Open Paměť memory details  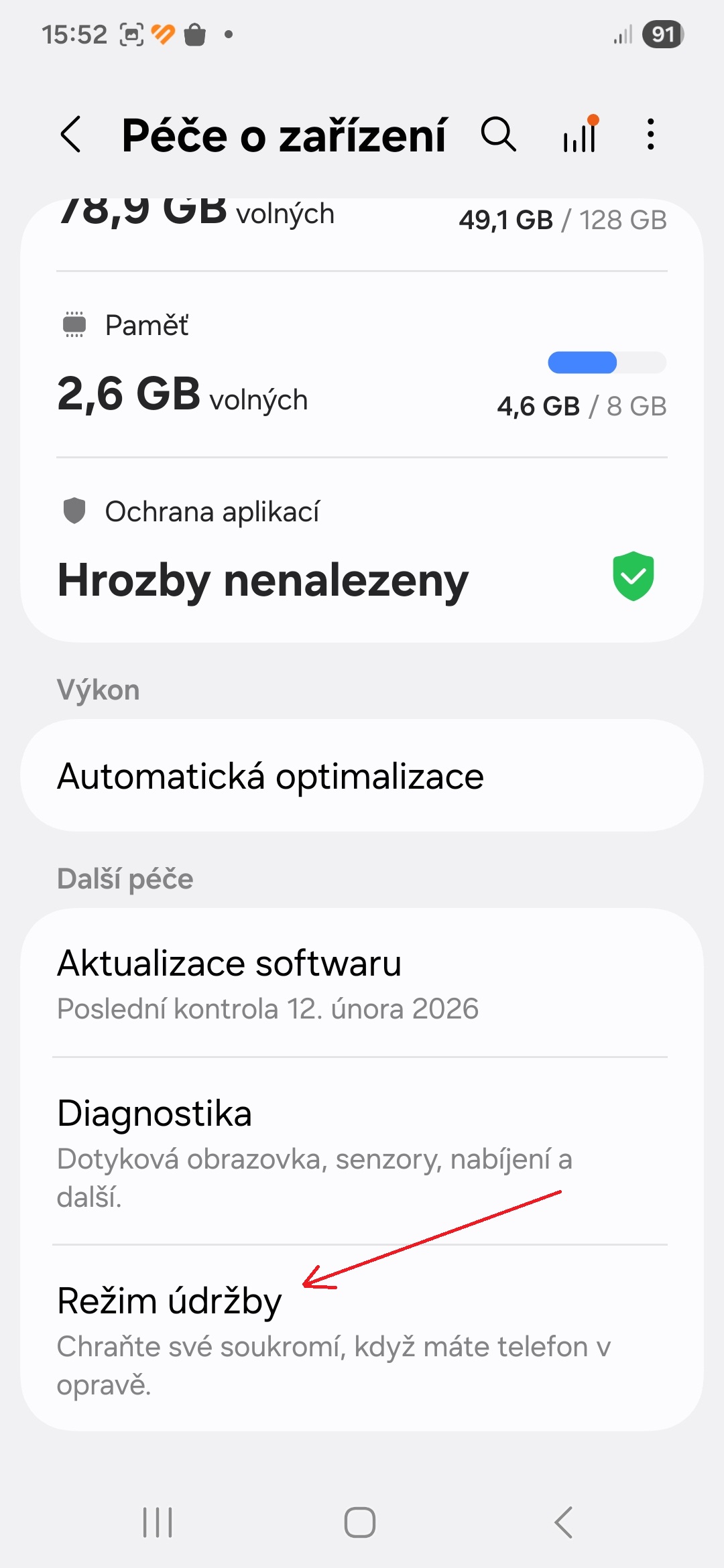[x=362, y=365]
